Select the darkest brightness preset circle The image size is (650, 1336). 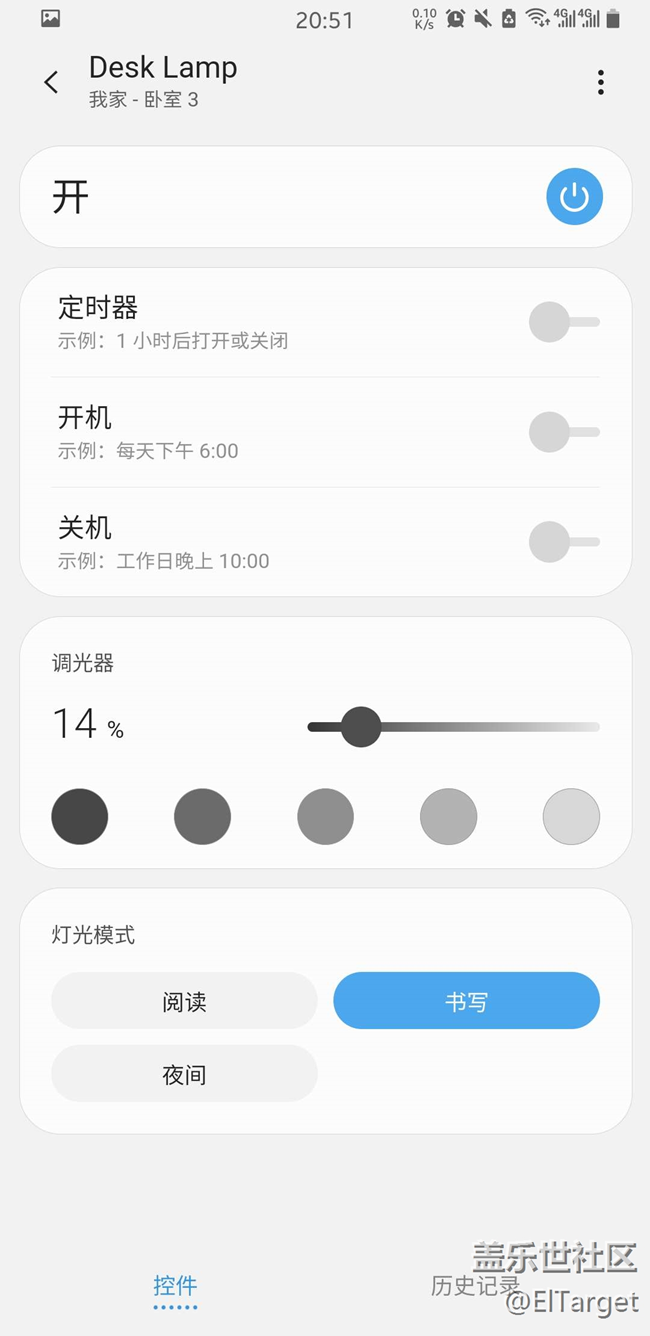[x=80, y=816]
